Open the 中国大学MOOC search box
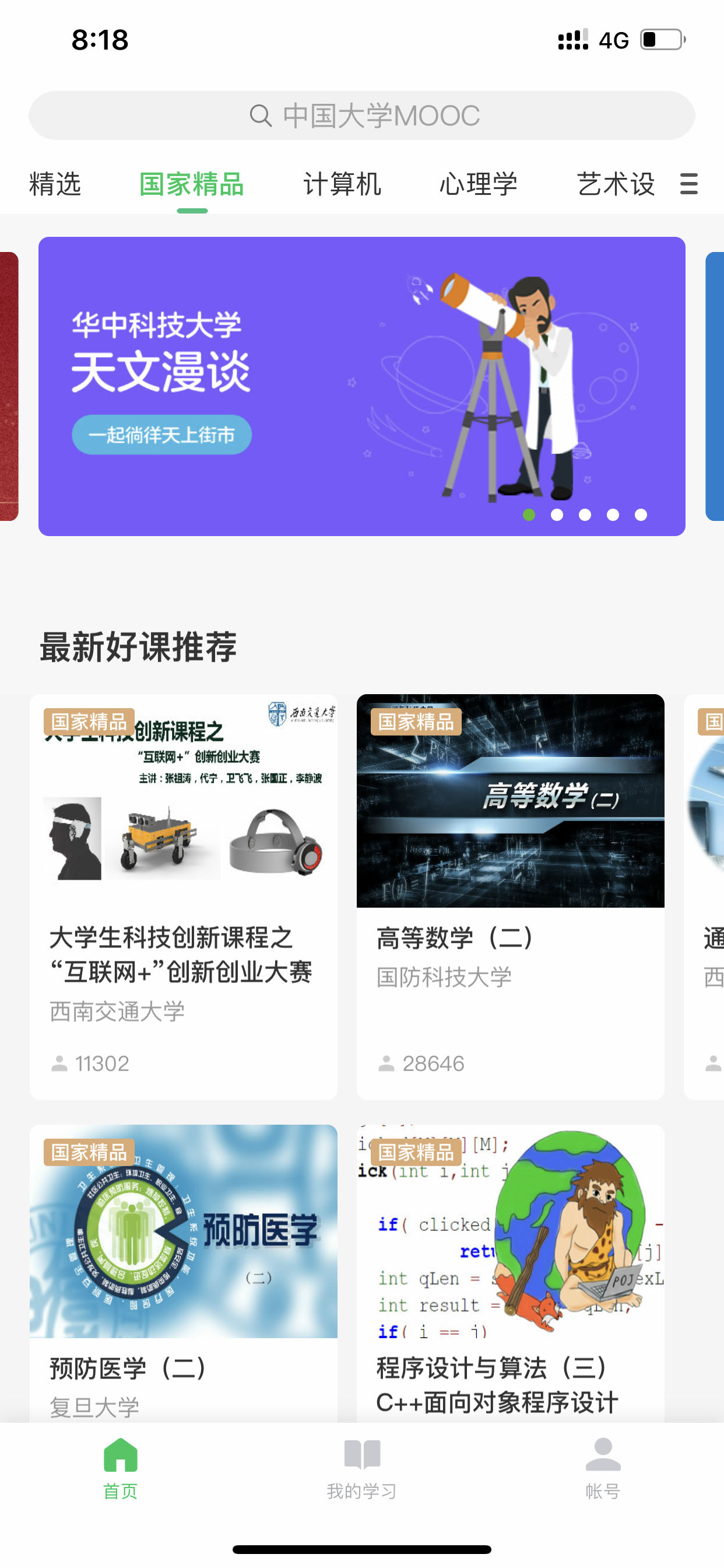This screenshot has width=724, height=1568. click(x=362, y=116)
